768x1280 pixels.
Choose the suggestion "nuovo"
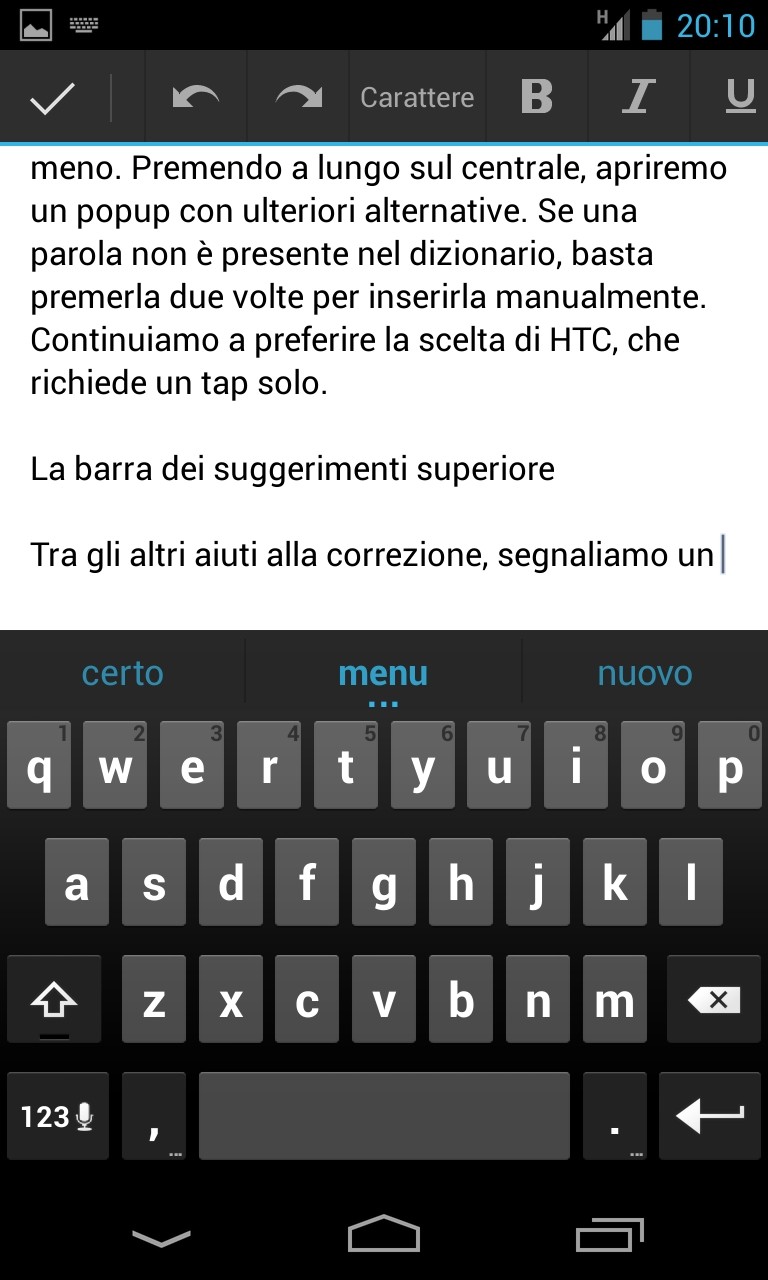(645, 673)
